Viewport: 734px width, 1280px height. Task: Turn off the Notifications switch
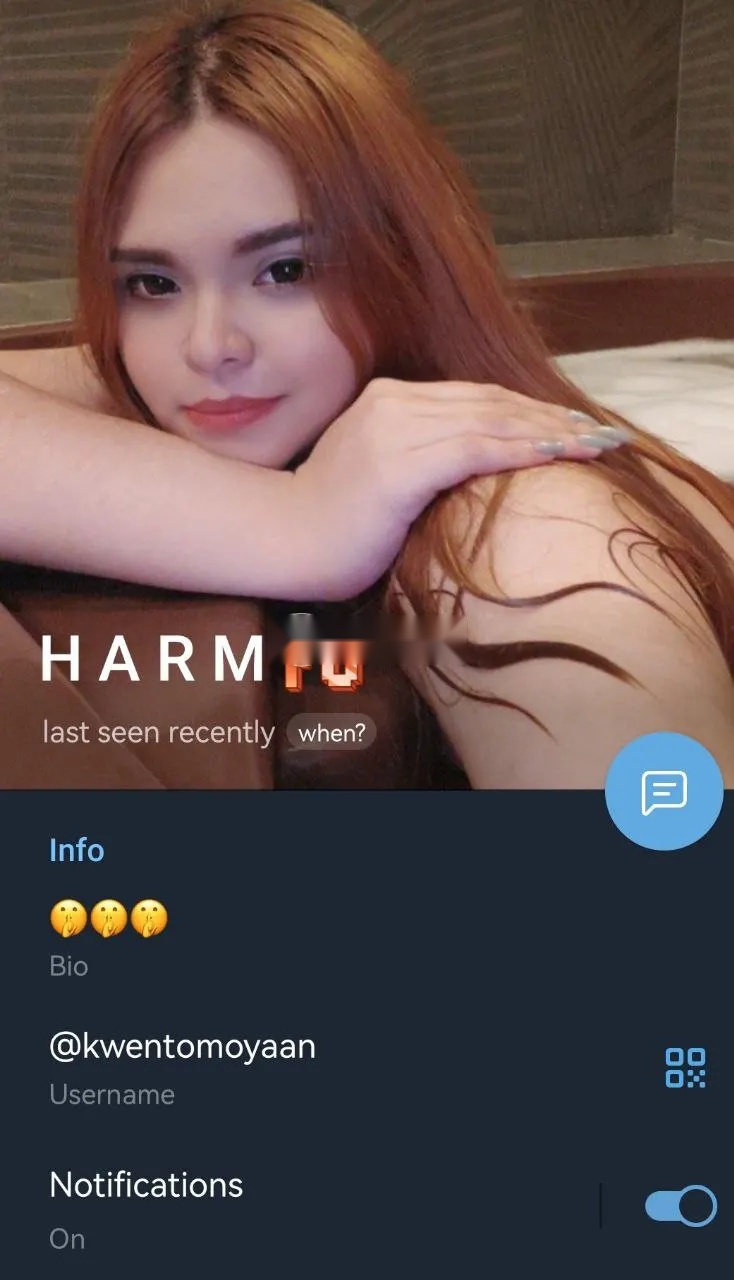click(680, 1206)
